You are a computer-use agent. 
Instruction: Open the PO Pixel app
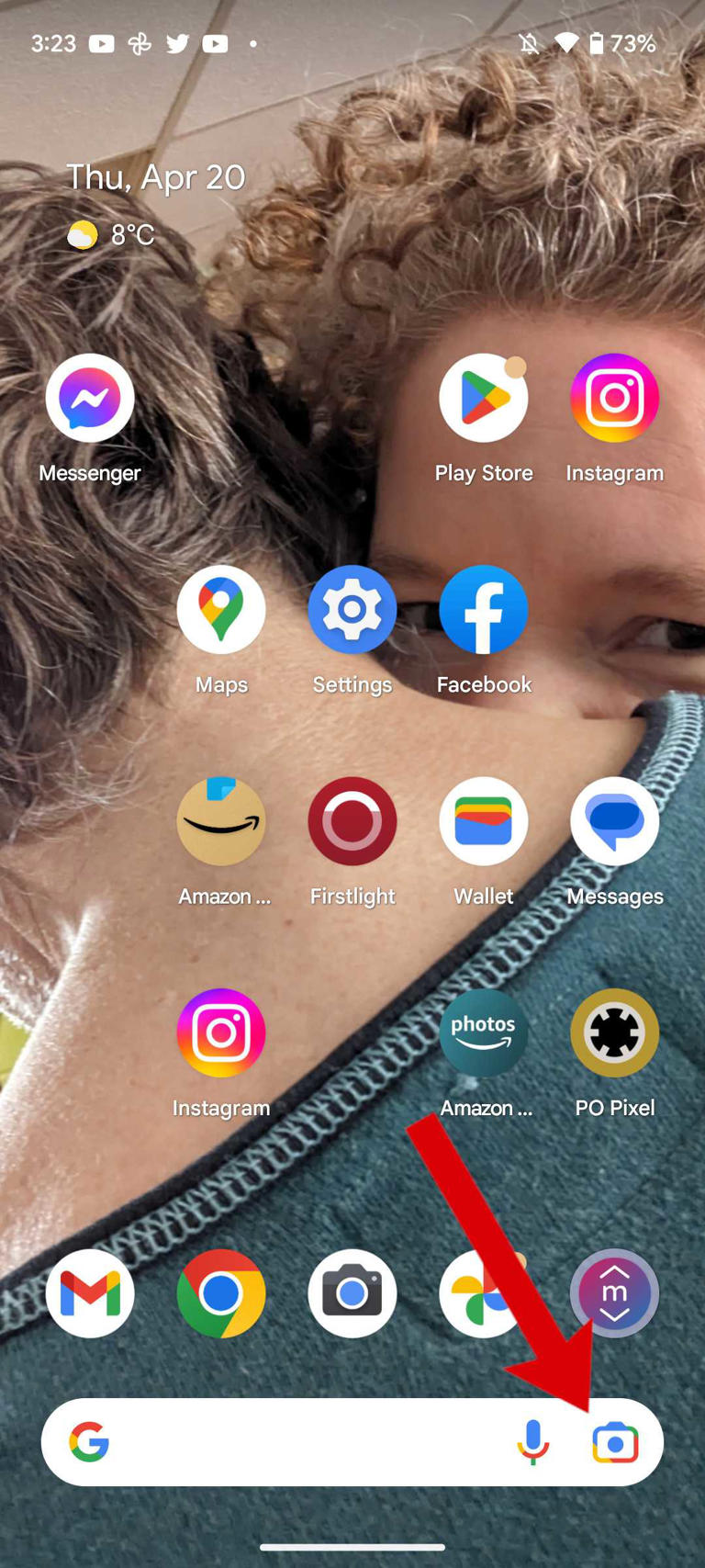pos(614,1032)
